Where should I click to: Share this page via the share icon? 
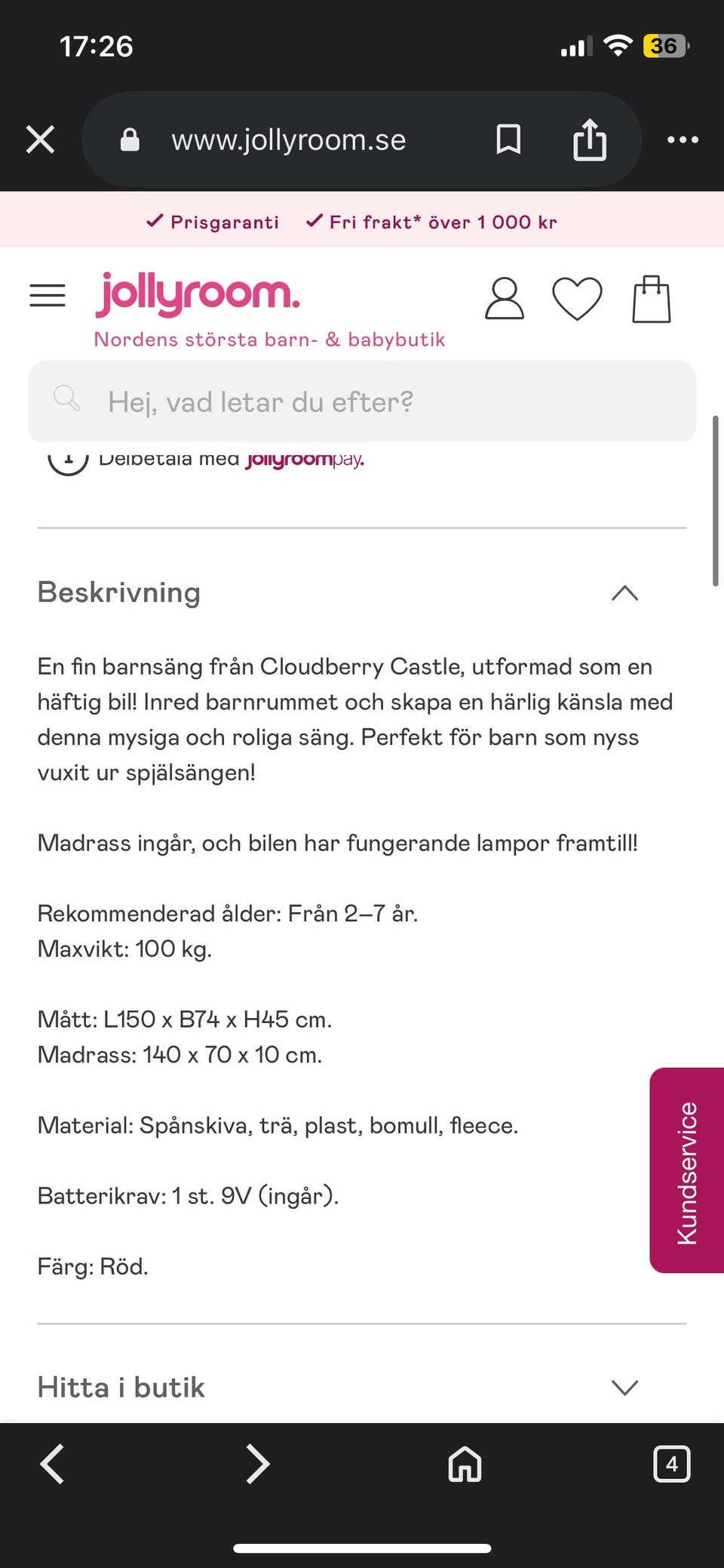click(590, 140)
